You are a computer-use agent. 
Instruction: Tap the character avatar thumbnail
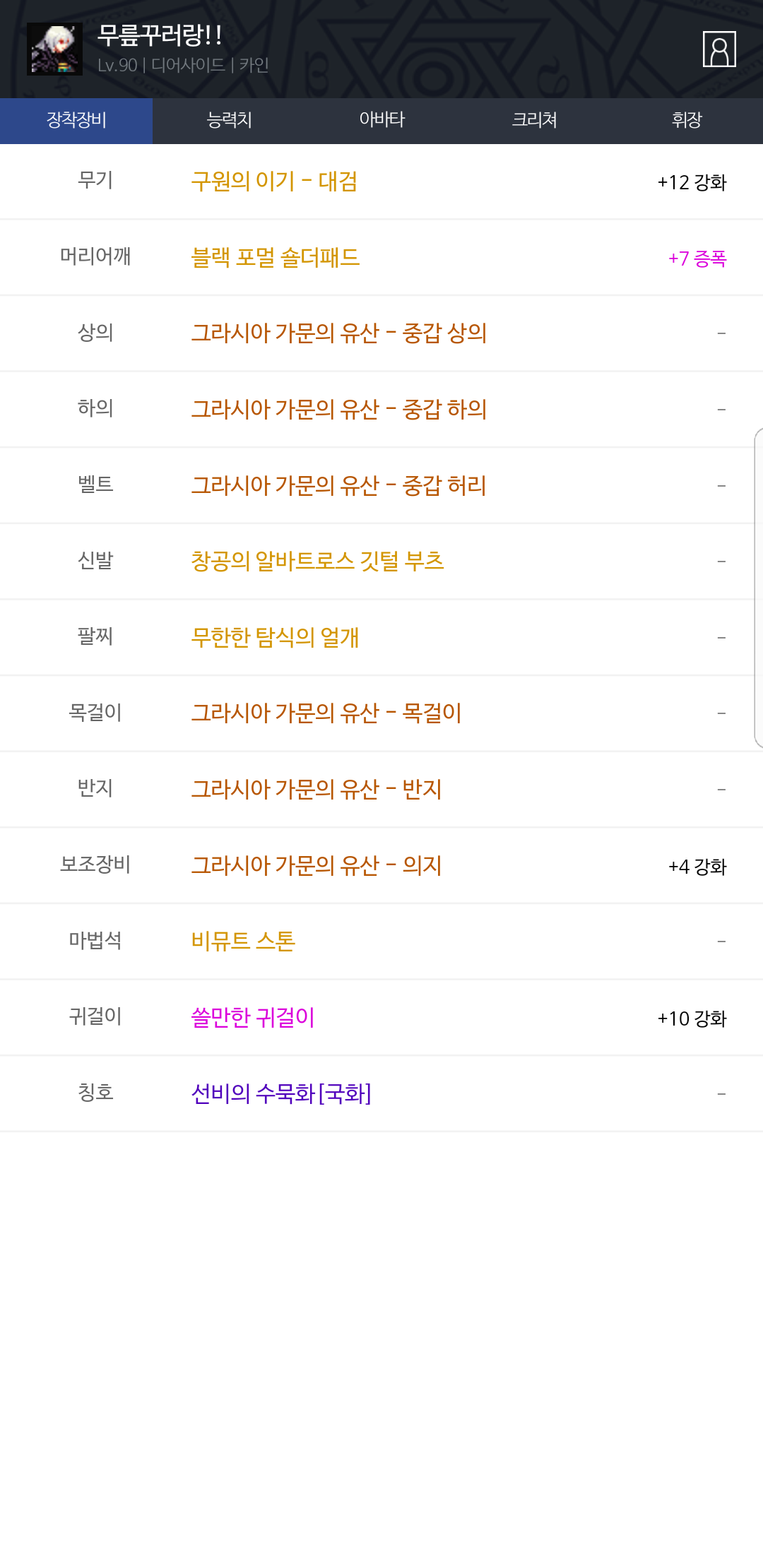pos(54,49)
